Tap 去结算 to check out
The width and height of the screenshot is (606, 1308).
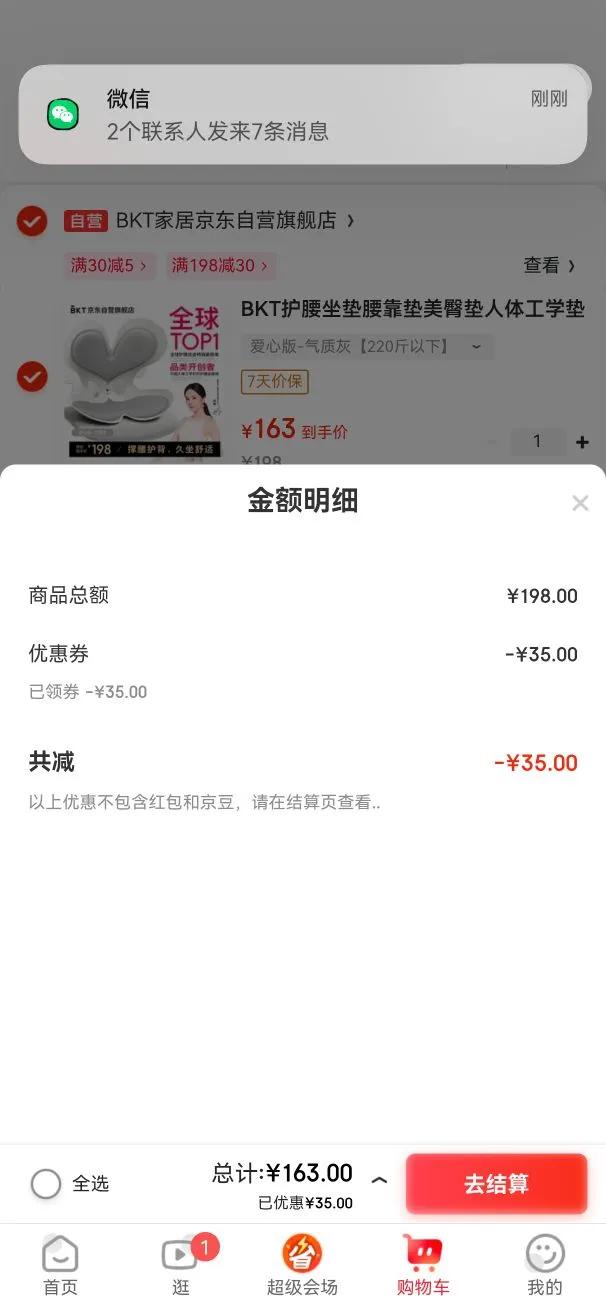496,1184
